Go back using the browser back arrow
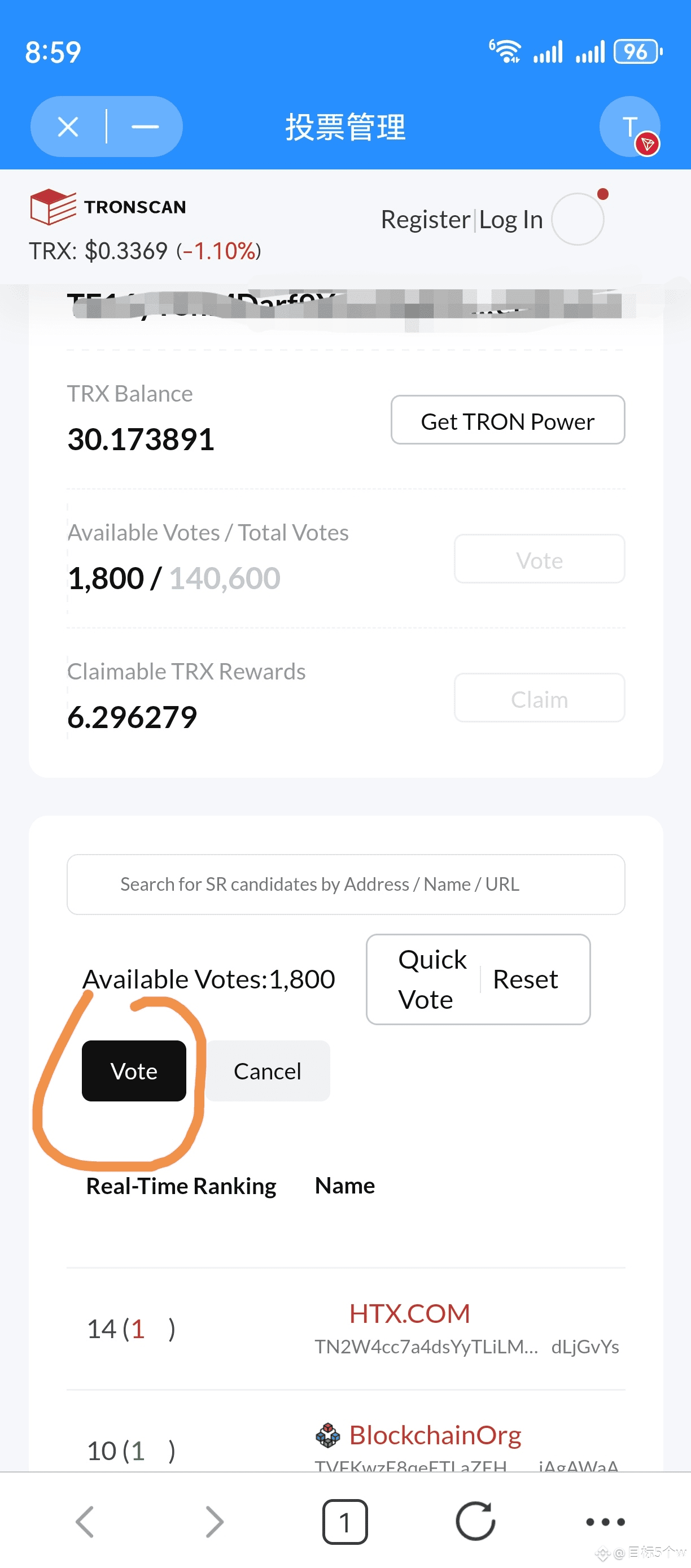The height and width of the screenshot is (1568, 691). 85,1522
